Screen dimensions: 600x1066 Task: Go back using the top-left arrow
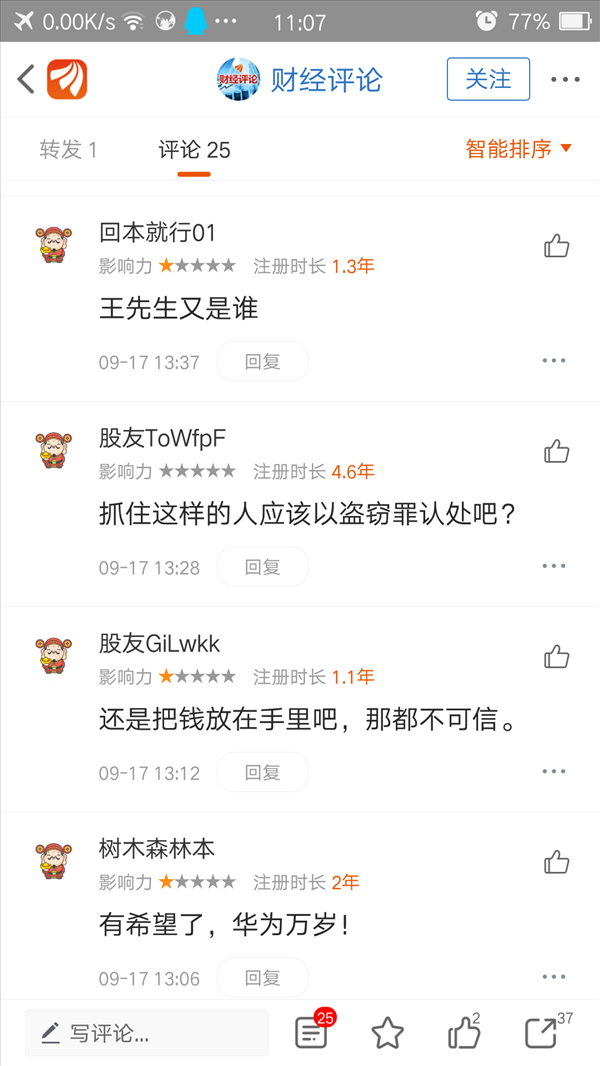[27, 79]
